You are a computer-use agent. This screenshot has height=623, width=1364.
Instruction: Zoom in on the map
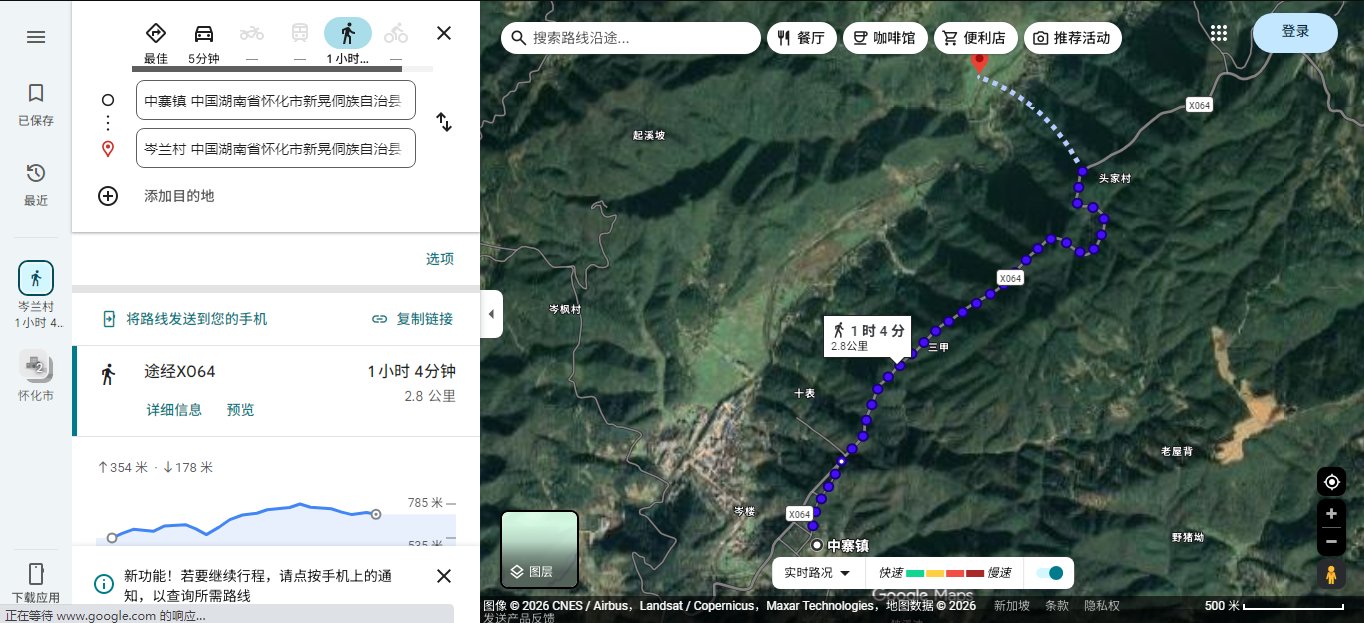[x=1331, y=514]
